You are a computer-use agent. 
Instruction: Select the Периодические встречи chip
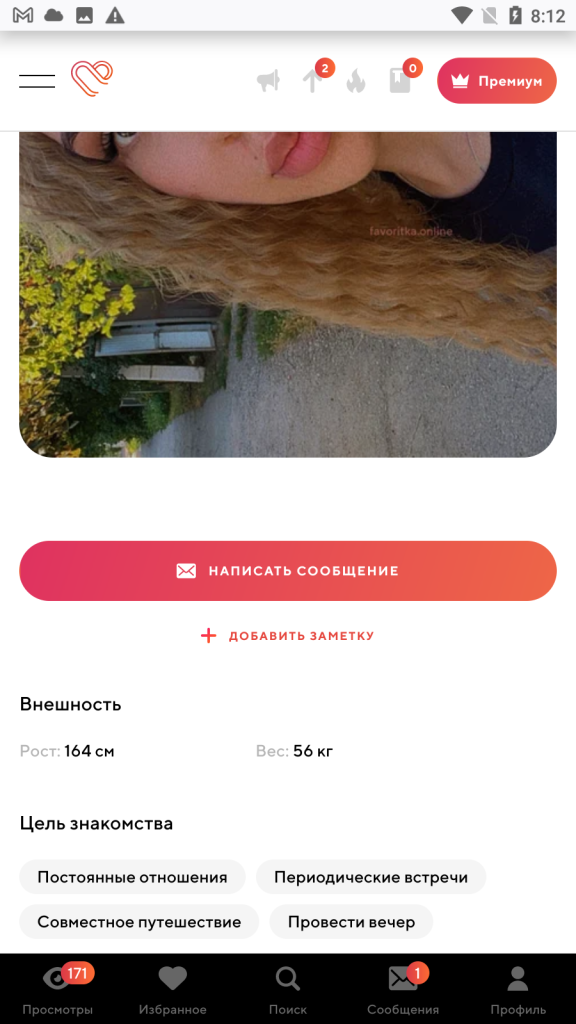coord(371,877)
